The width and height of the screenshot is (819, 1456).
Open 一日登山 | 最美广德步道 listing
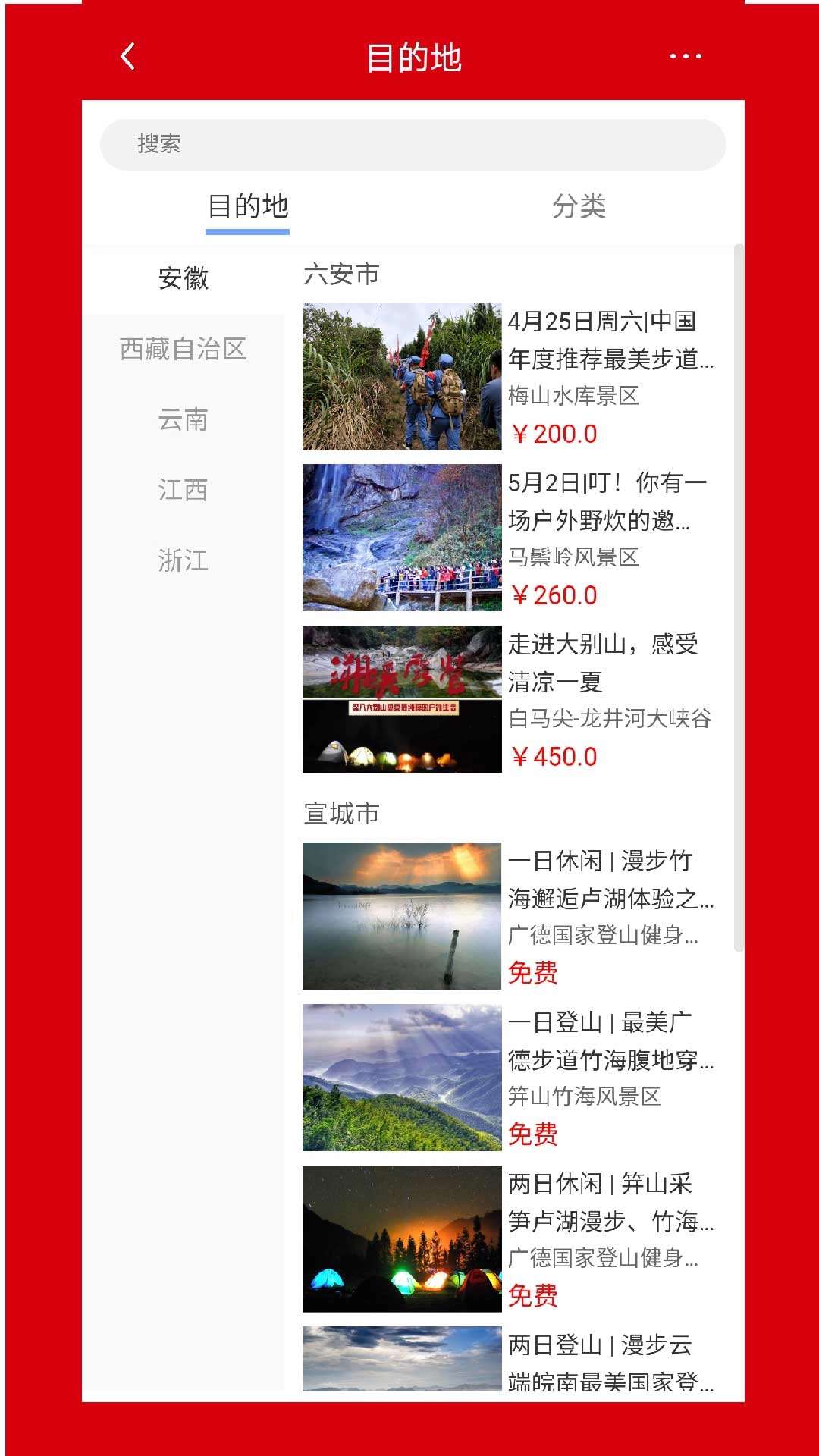[x=508, y=1078]
